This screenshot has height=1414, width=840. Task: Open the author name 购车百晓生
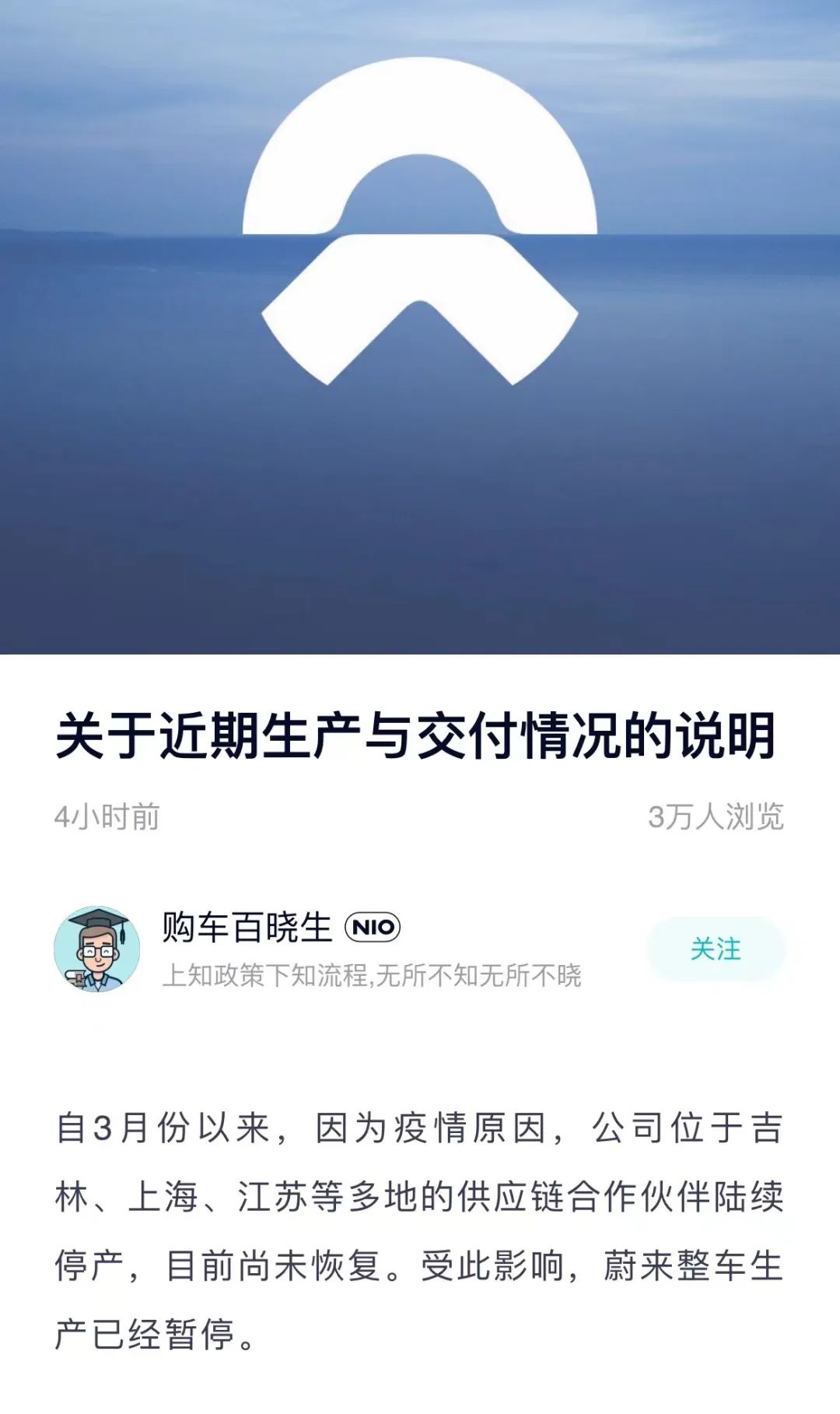(247, 927)
